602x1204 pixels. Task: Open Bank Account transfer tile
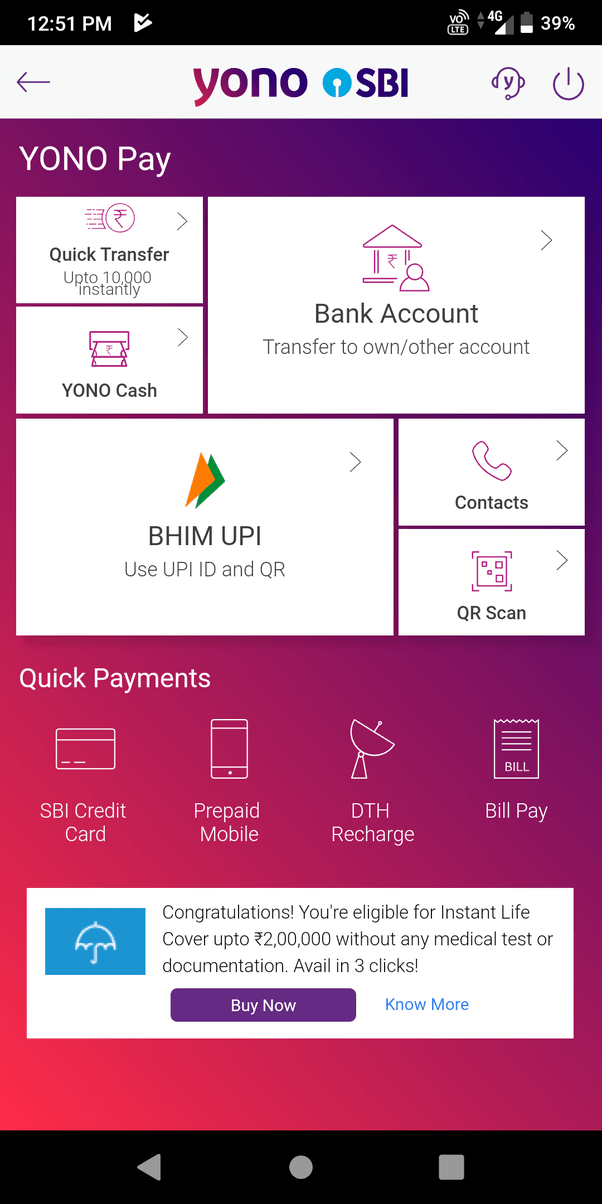pyautogui.click(x=396, y=305)
